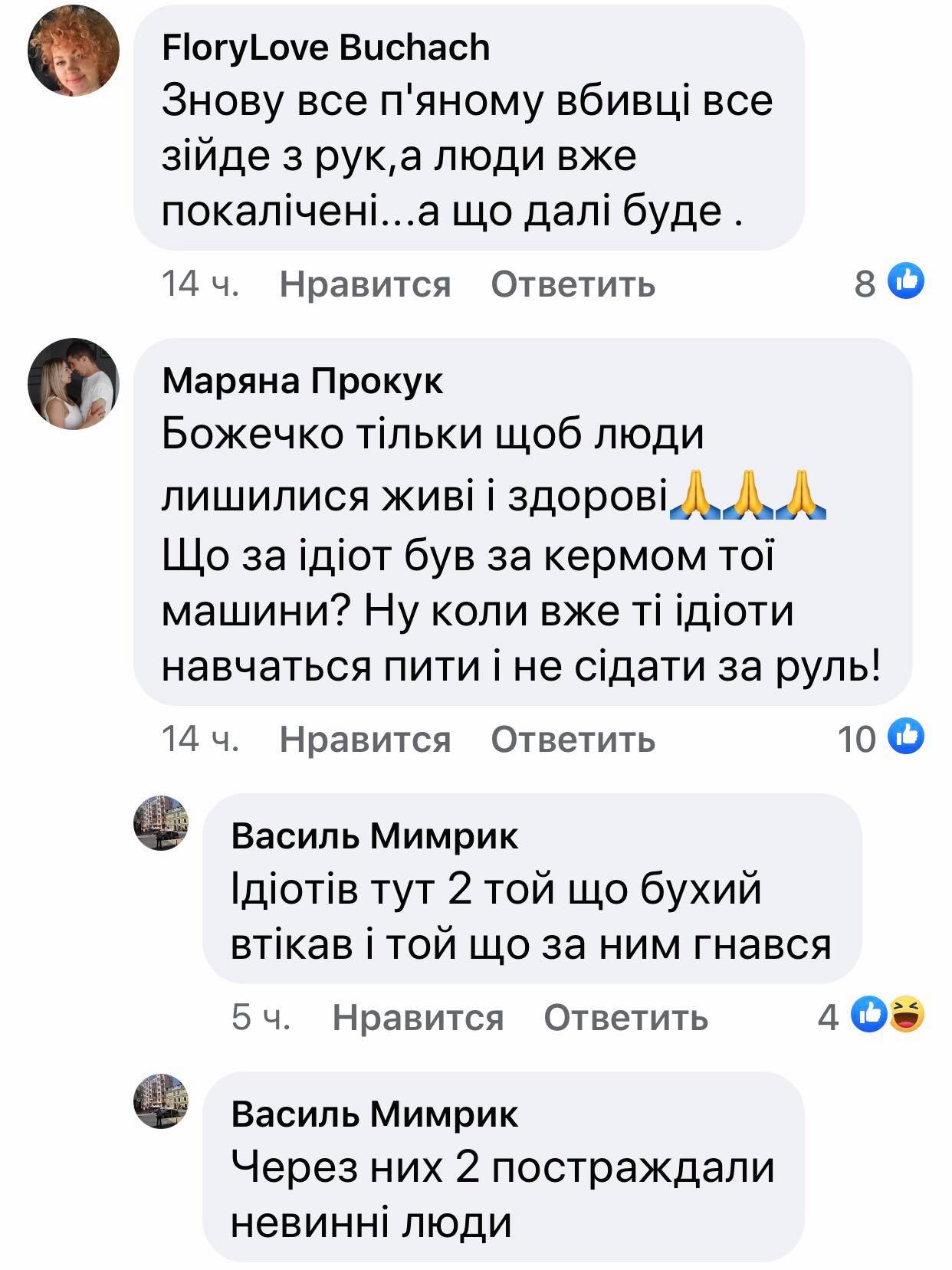Like Василь Мимрик's reply about 'Ідіотів тут 2'
Image resolution: width=952 pixels, height=1270 pixels.
click(x=418, y=1018)
